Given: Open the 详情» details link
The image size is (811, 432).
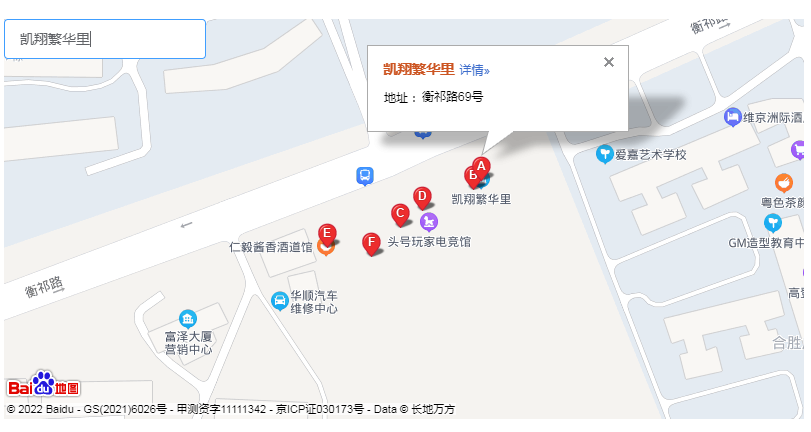Looking at the screenshot, I should [475, 70].
